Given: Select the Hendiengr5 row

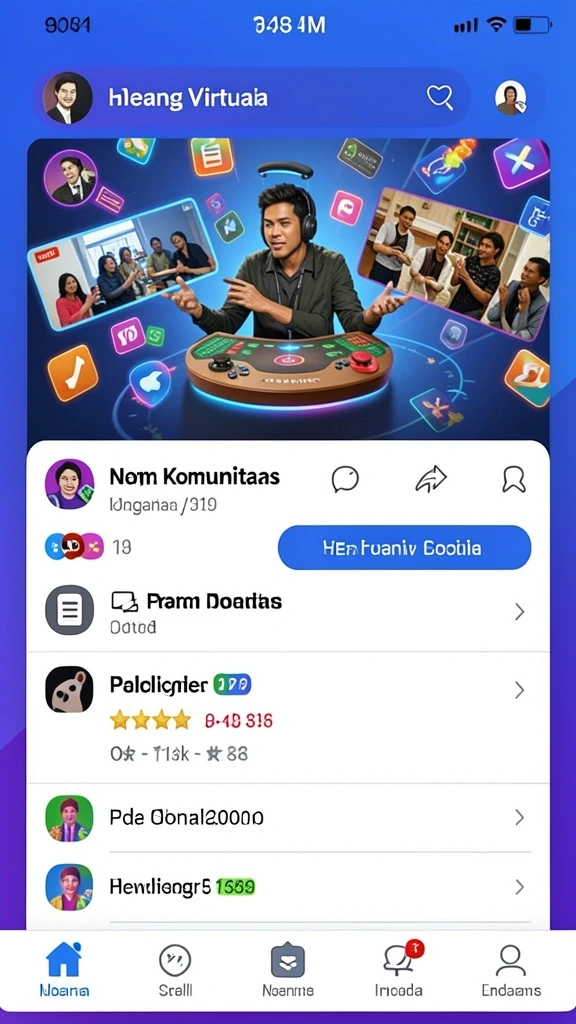Looking at the screenshot, I should coord(288,887).
